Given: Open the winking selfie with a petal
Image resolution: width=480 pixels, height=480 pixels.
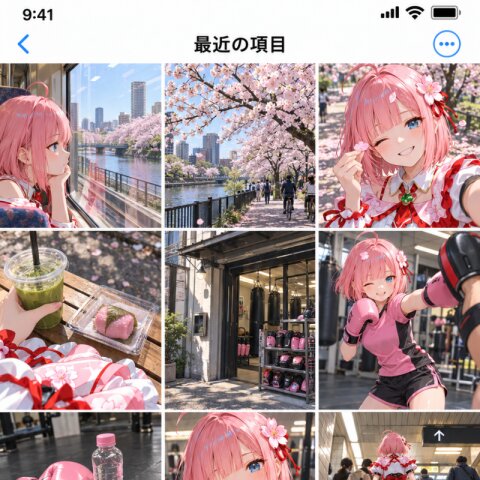Looking at the screenshot, I should 399,146.
